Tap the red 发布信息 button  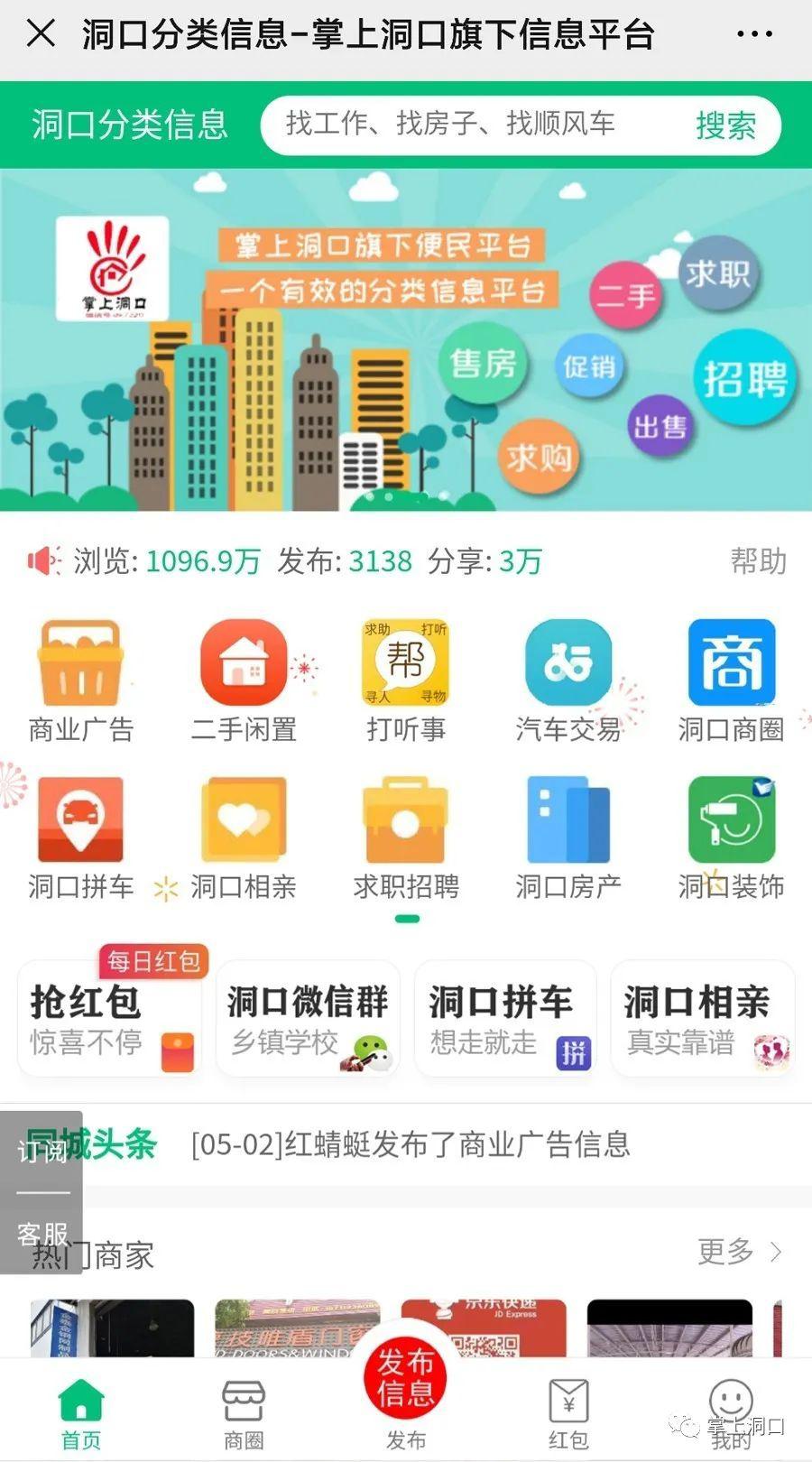click(x=405, y=1378)
